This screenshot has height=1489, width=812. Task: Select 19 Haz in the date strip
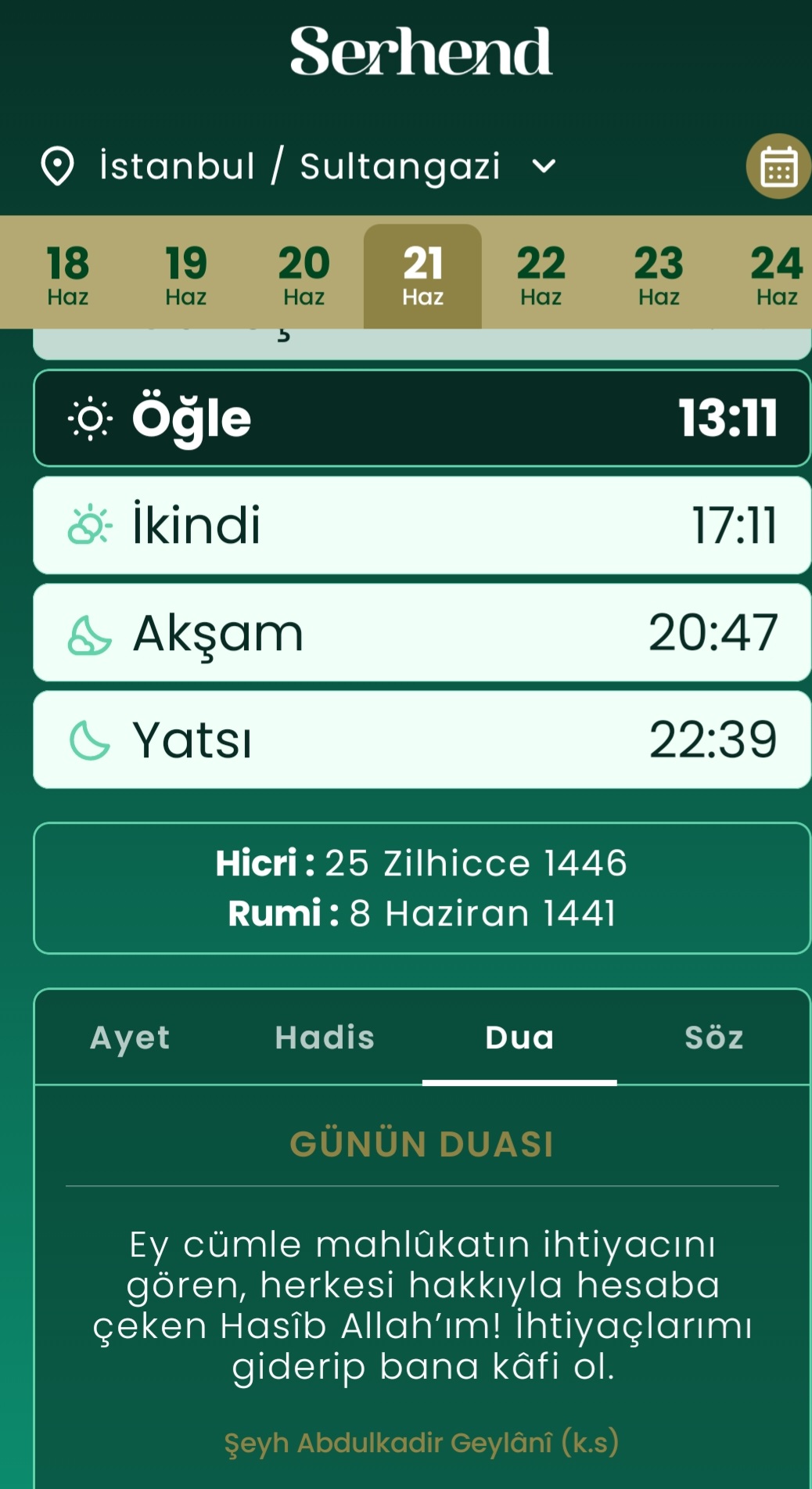click(x=186, y=275)
